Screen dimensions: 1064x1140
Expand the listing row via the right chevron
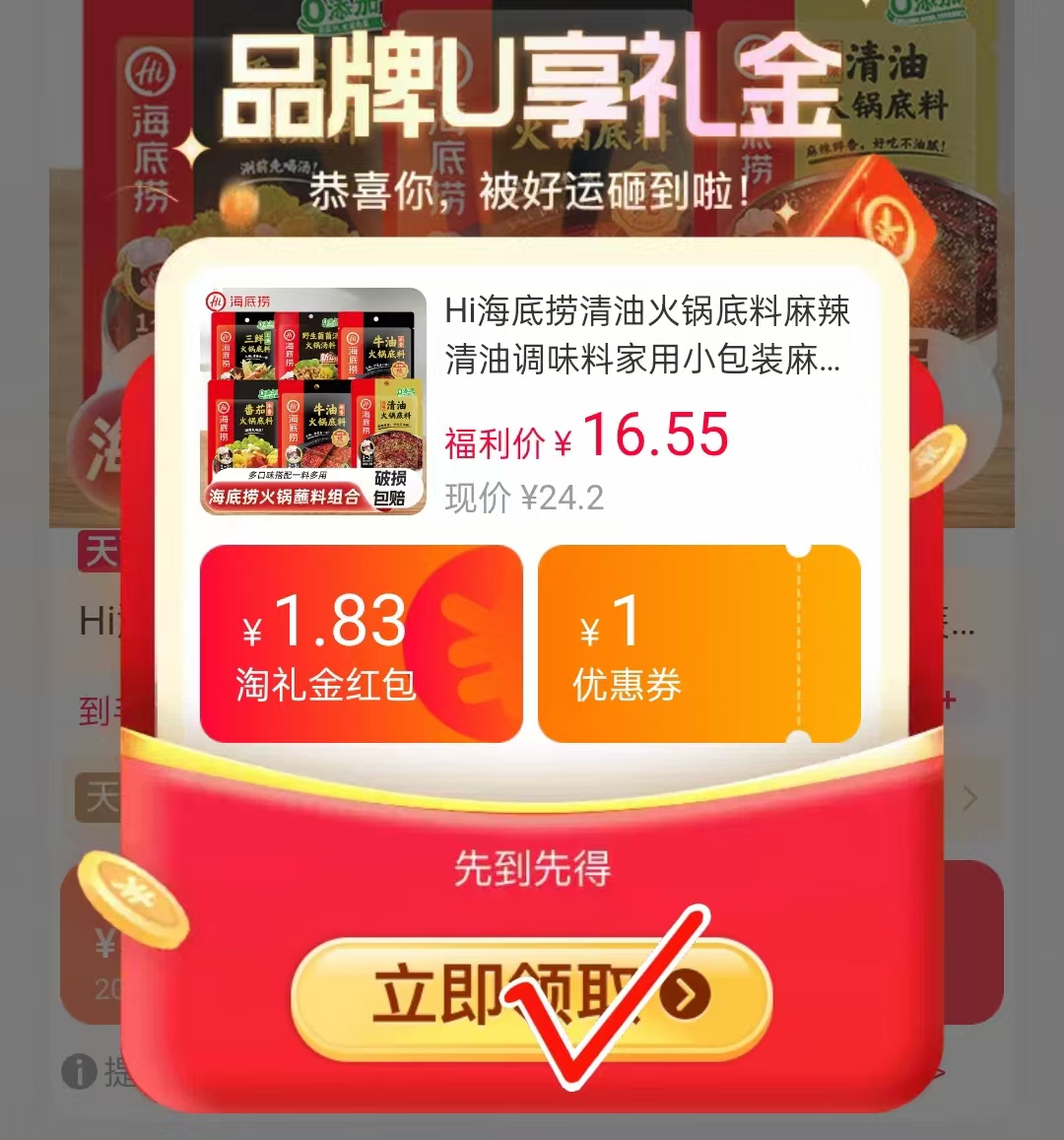click(x=970, y=798)
